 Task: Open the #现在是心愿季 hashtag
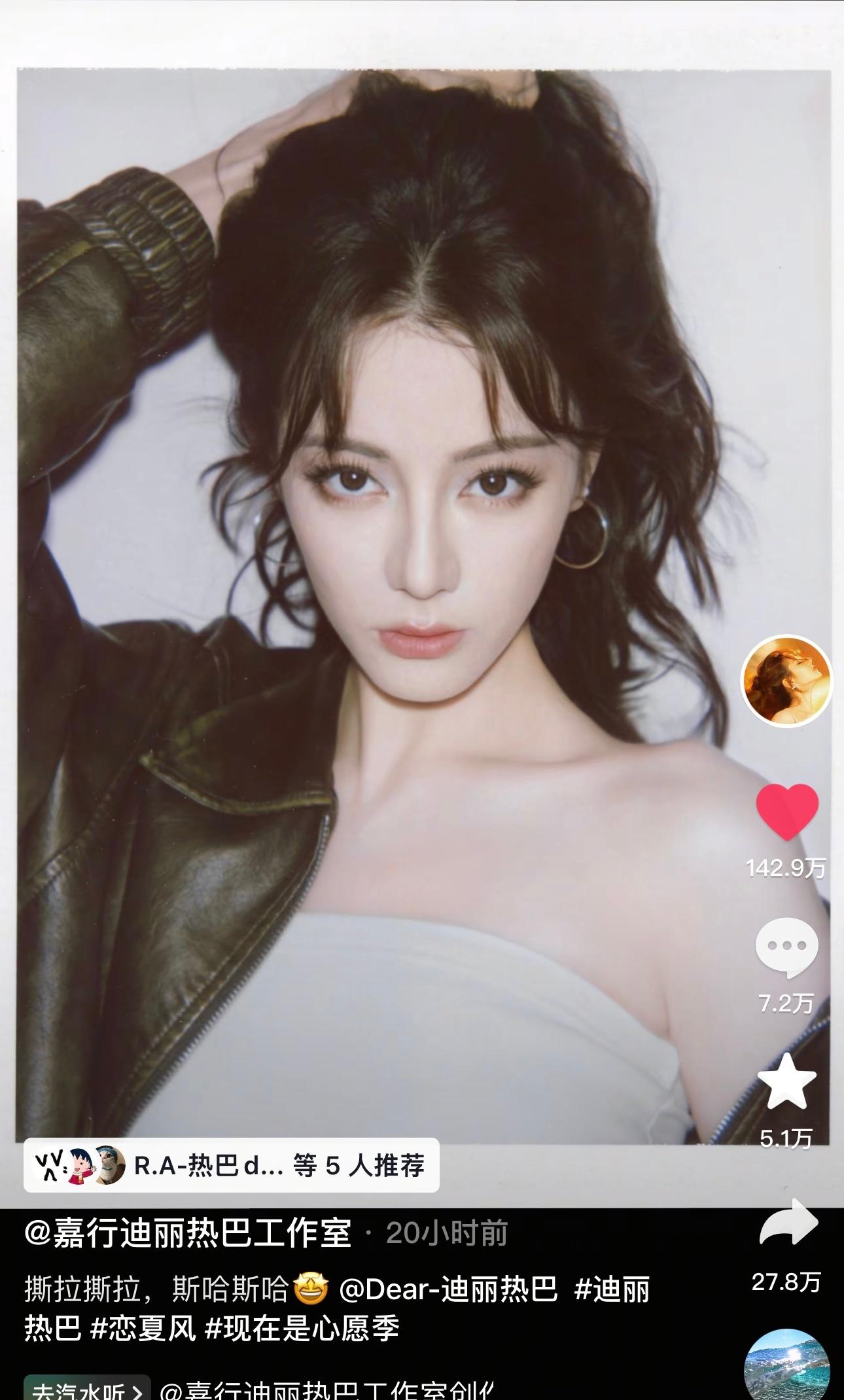coord(302,1329)
